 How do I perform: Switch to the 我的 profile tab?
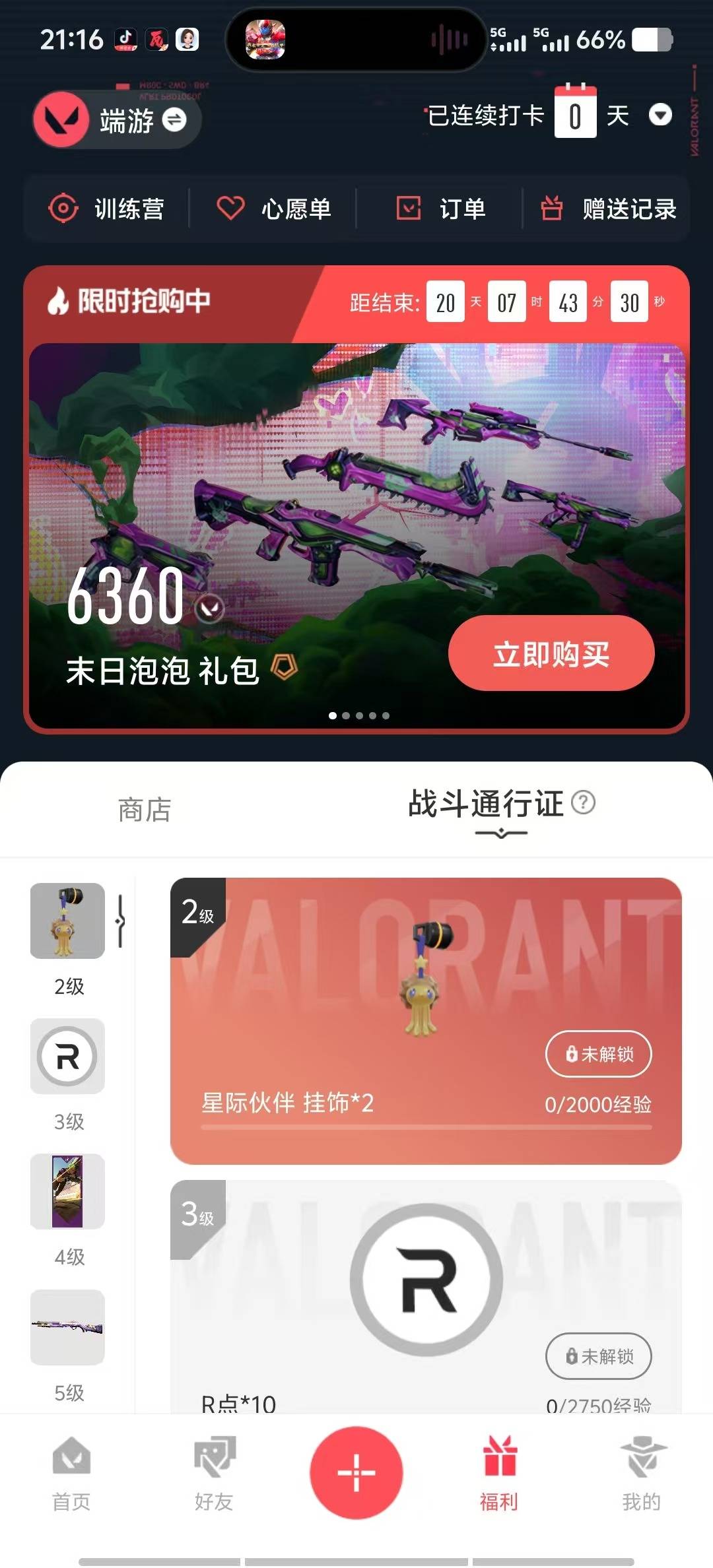coord(642,1473)
